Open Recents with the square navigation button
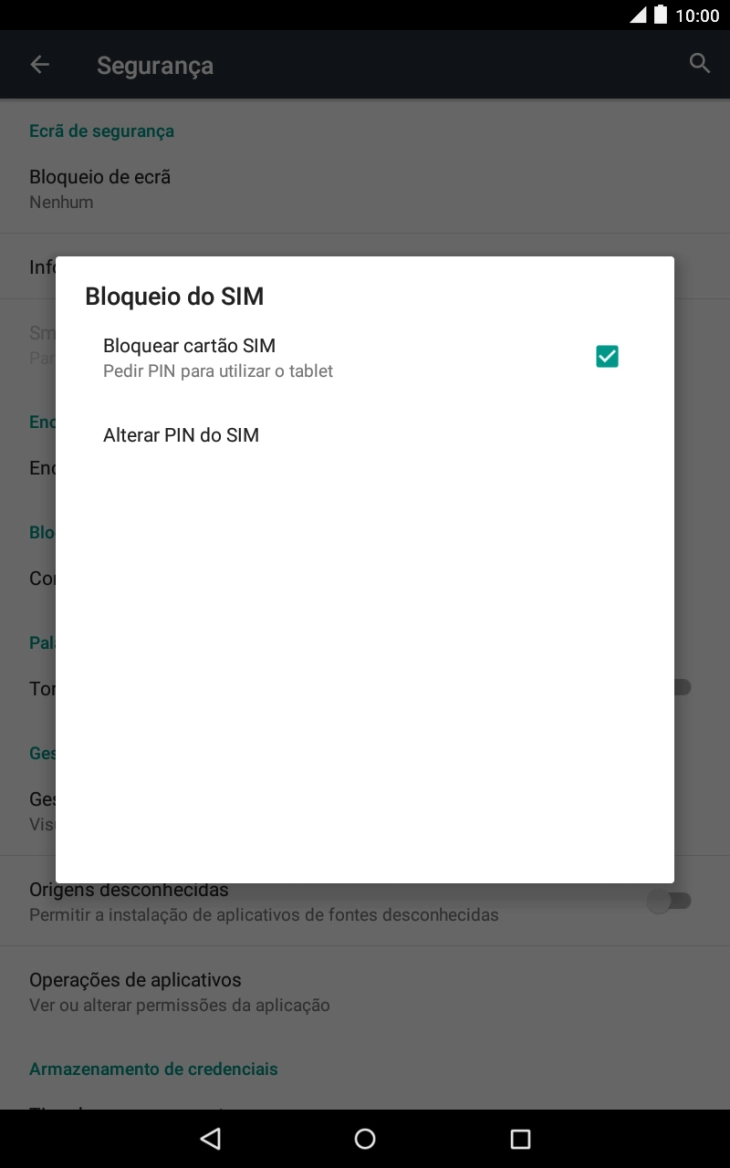This screenshot has height=1168, width=730. coord(519,1138)
